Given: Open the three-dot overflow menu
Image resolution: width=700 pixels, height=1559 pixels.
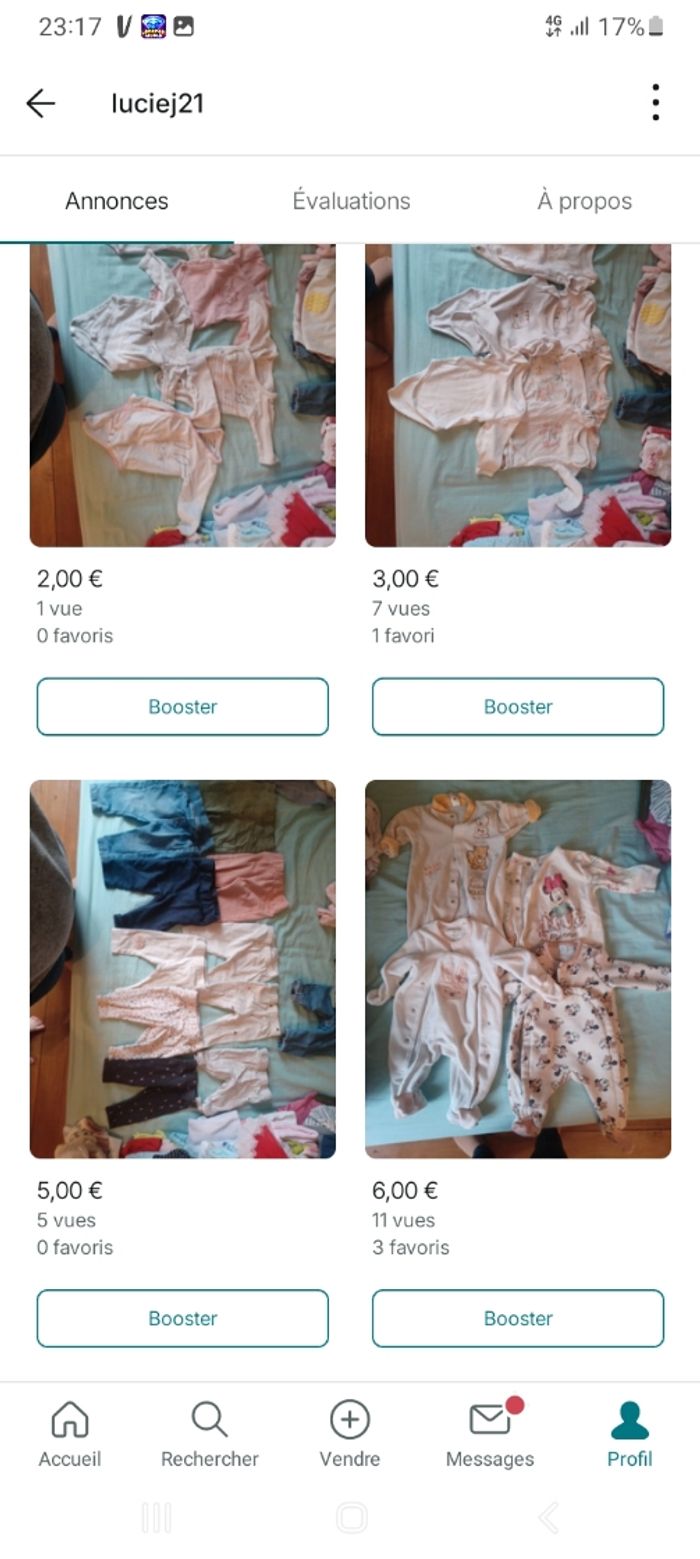Looking at the screenshot, I should click(x=655, y=103).
